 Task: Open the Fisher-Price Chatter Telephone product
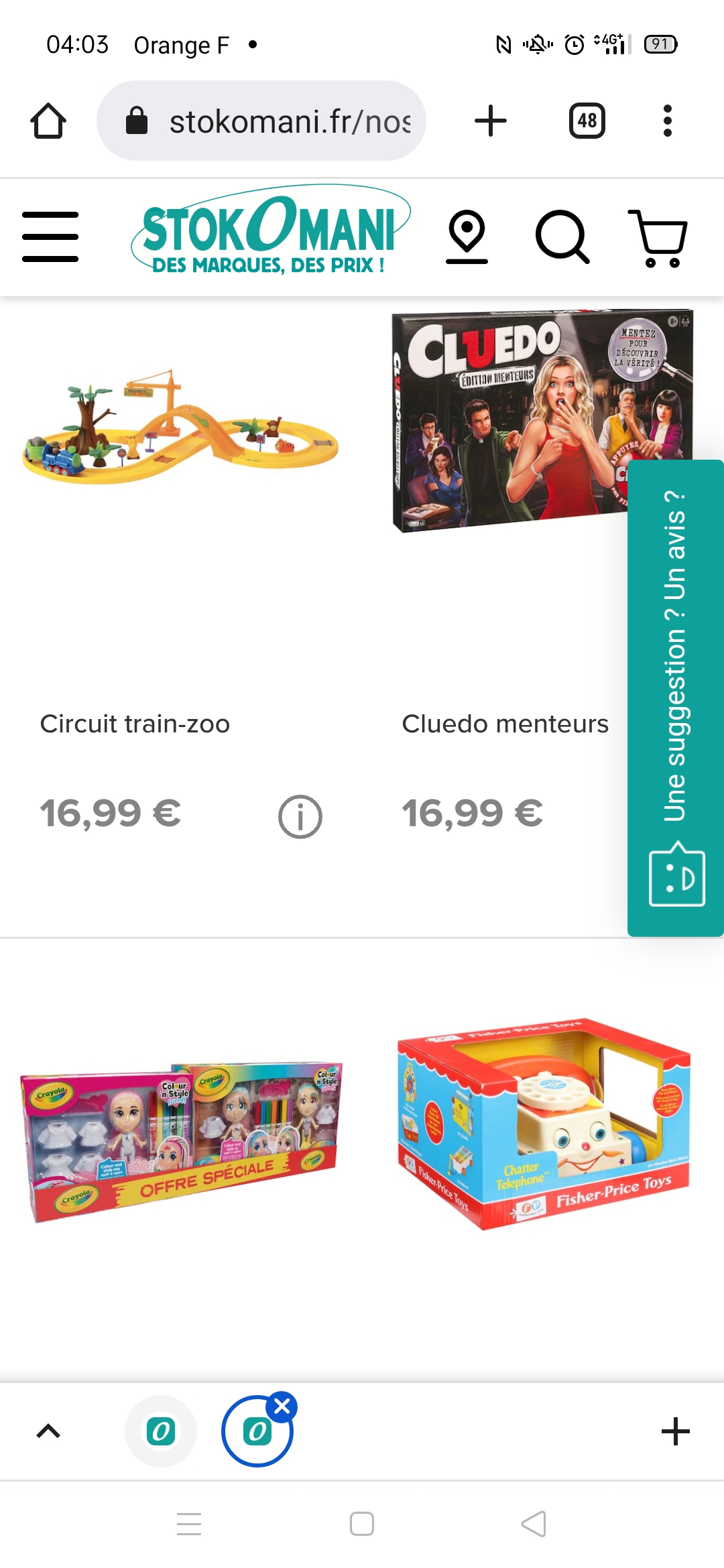543,1126
